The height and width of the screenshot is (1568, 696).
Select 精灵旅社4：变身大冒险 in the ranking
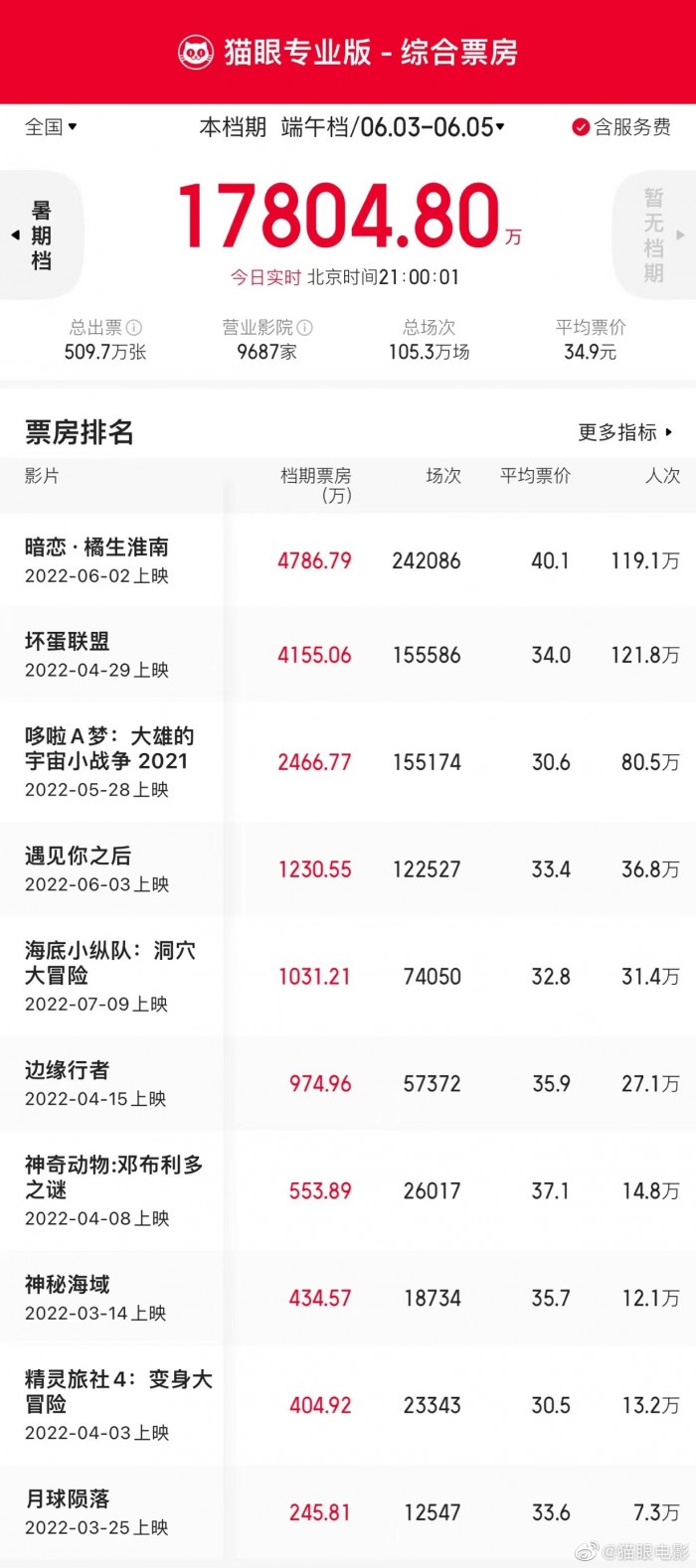(x=348, y=1405)
